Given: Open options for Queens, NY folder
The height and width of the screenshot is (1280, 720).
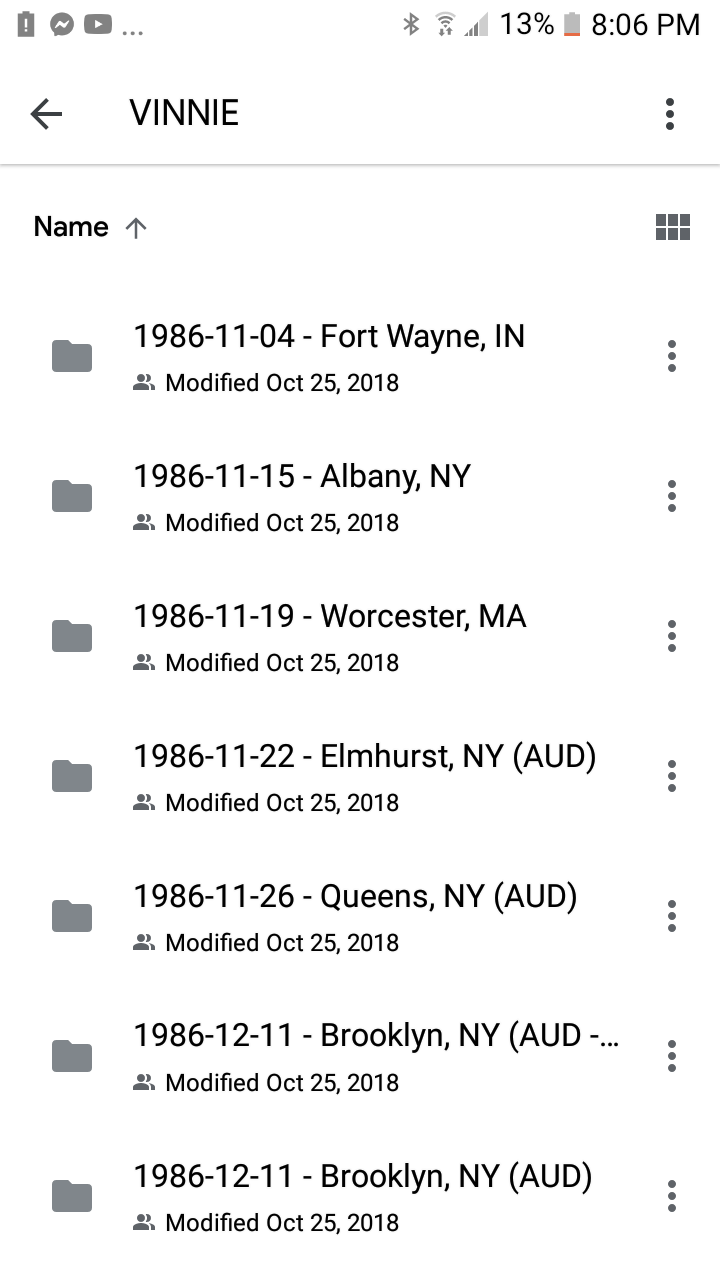Looking at the screenshot, I should 671,916.
